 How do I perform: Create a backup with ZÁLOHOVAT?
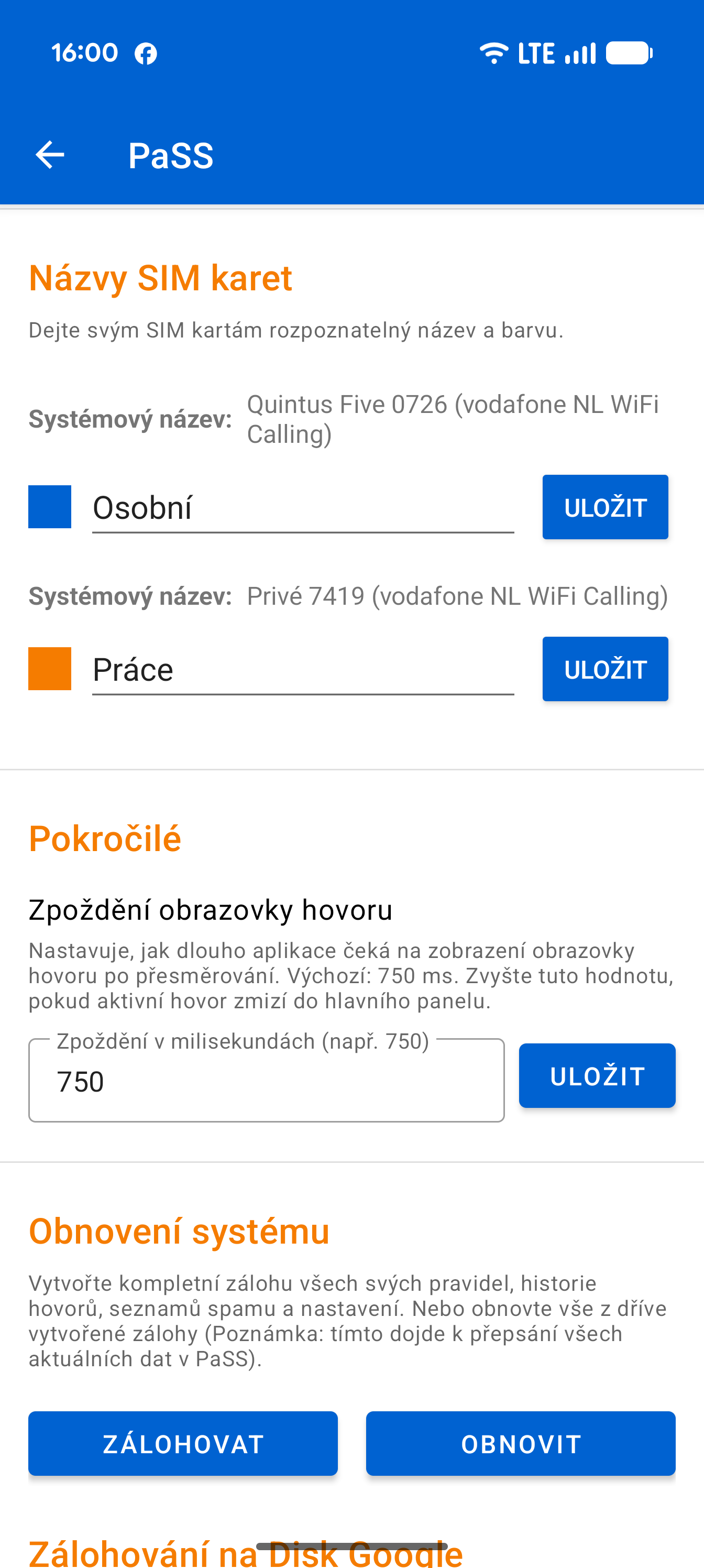[182, 1443]
